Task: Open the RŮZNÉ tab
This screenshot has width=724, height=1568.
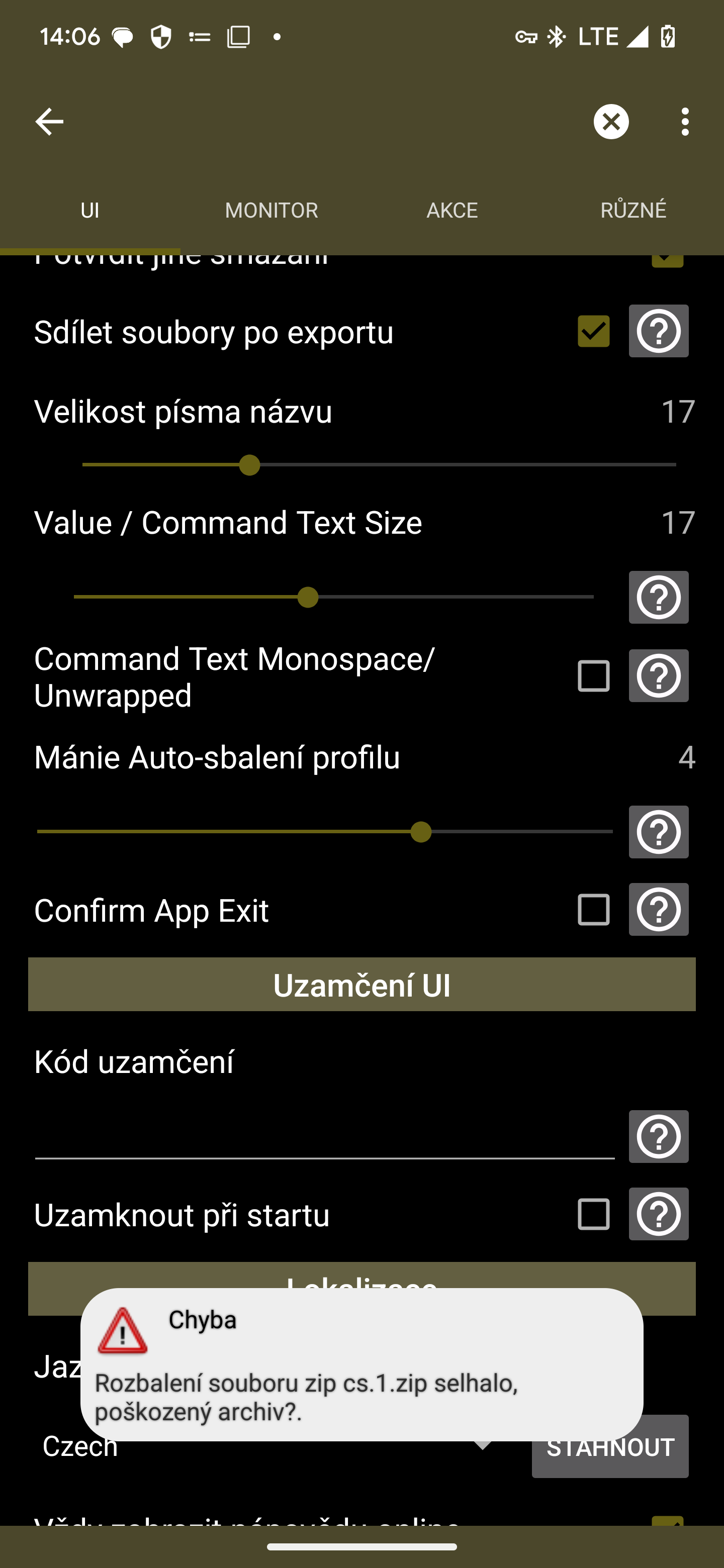Action: pos(633,211)
